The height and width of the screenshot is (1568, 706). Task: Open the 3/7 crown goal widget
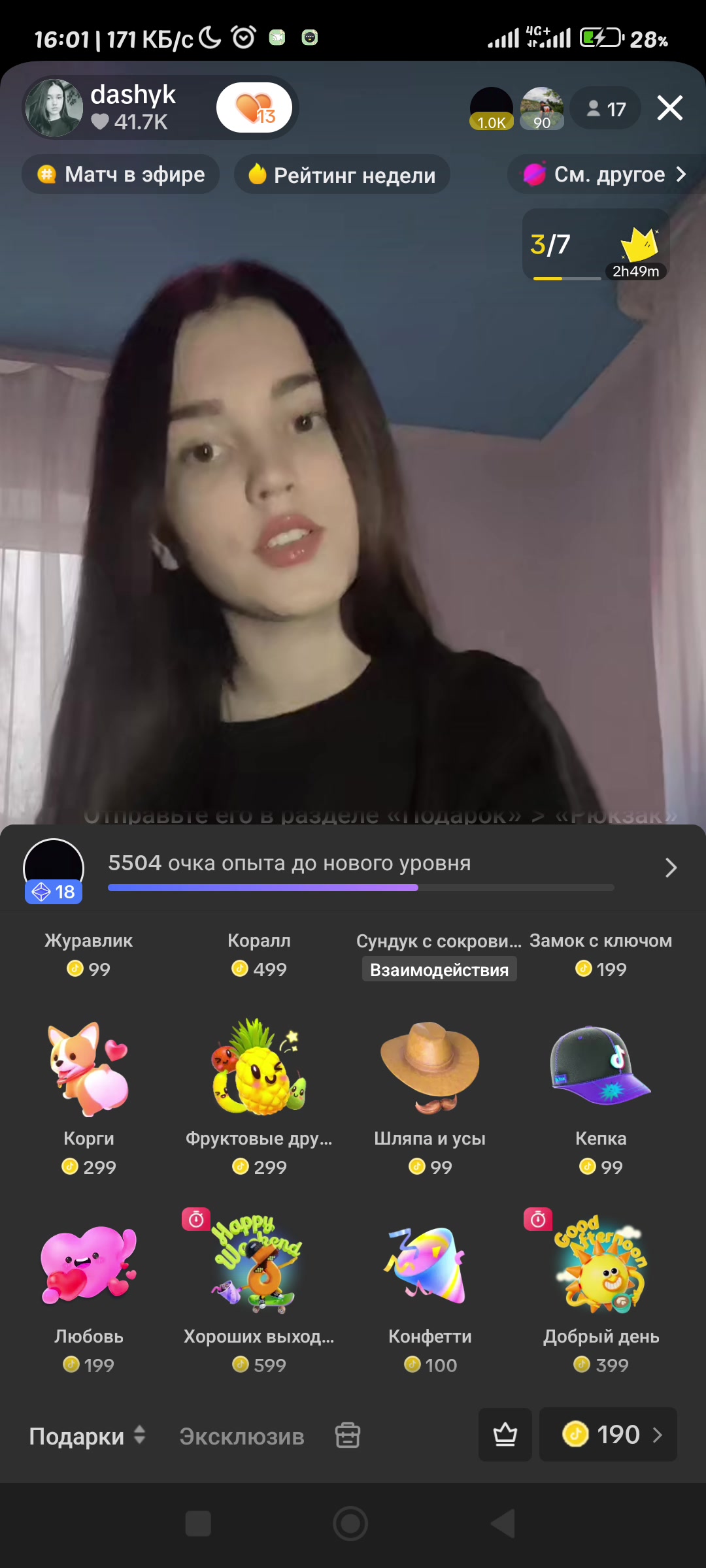[x=596, y=245]
